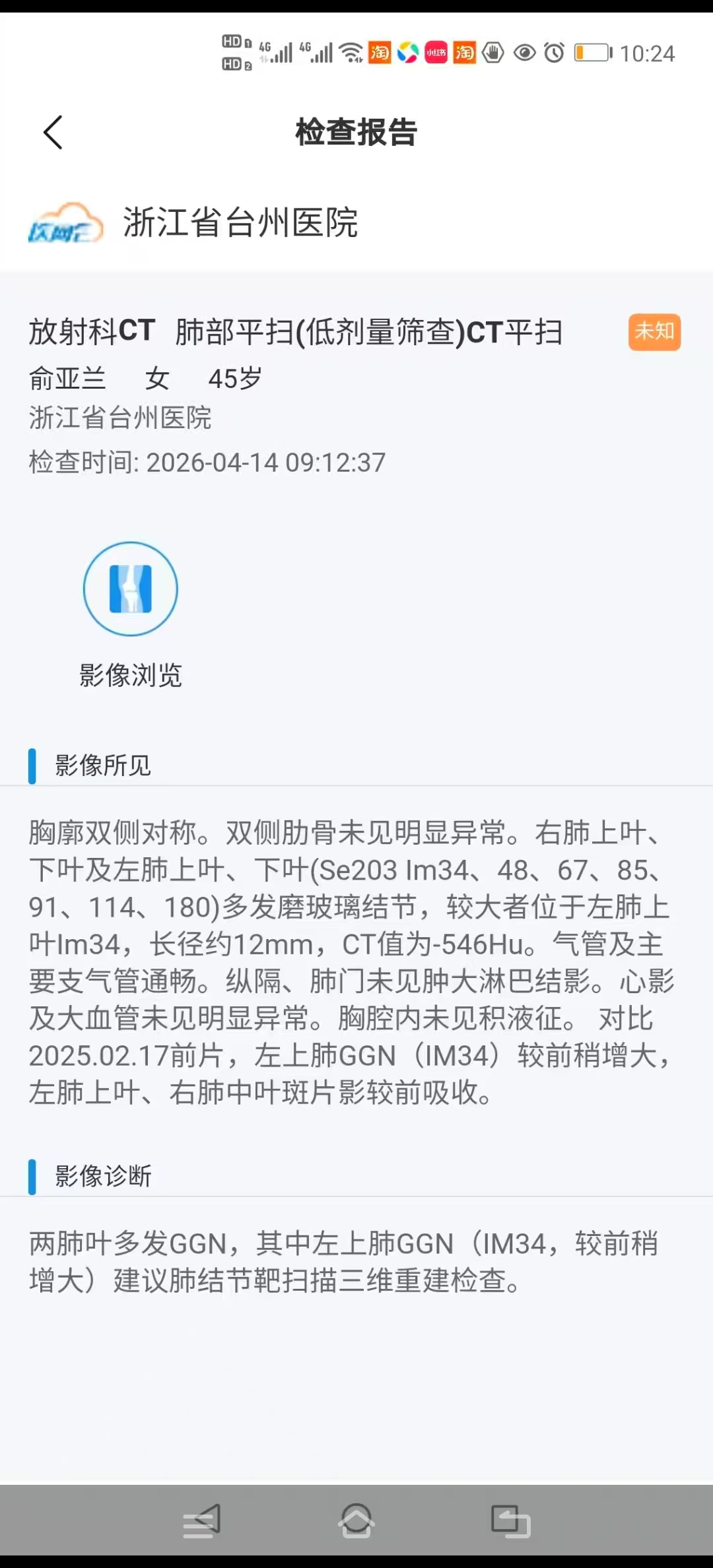Tap the system home button
713x1568 pixels.
tap(356, 1520)
